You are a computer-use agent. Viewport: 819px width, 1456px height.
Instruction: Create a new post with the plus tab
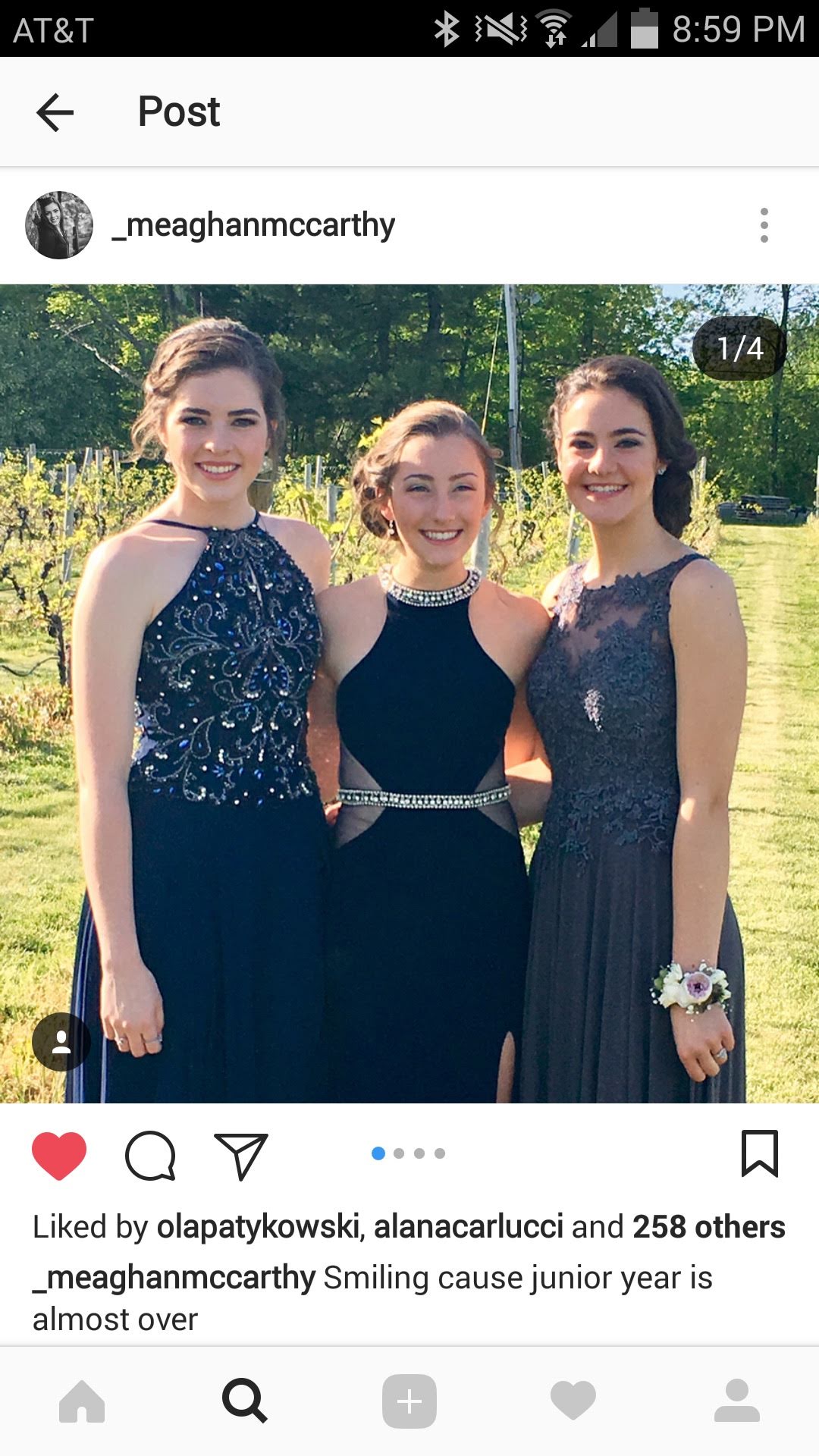pos(409,1401)
